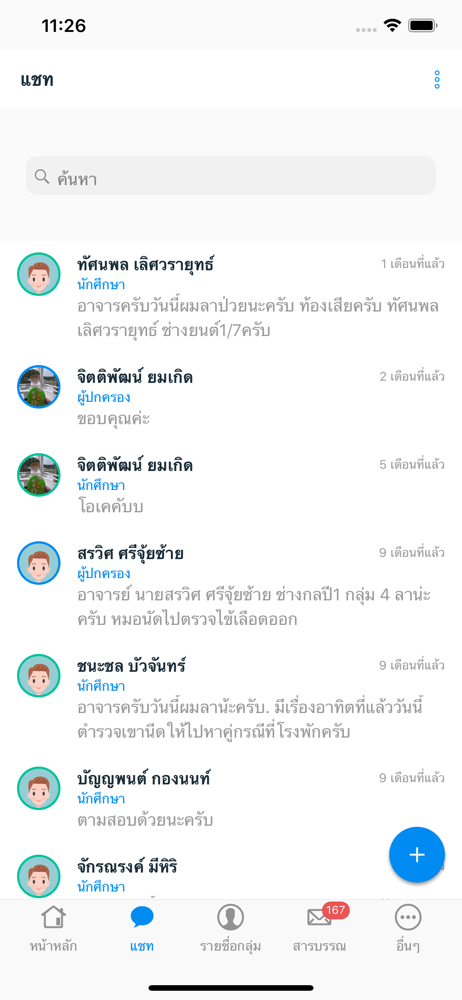The height and width of the screenshot is (1000, 462).
Task: Tap the ค้นหา search field
Action: tap(231, 176)
